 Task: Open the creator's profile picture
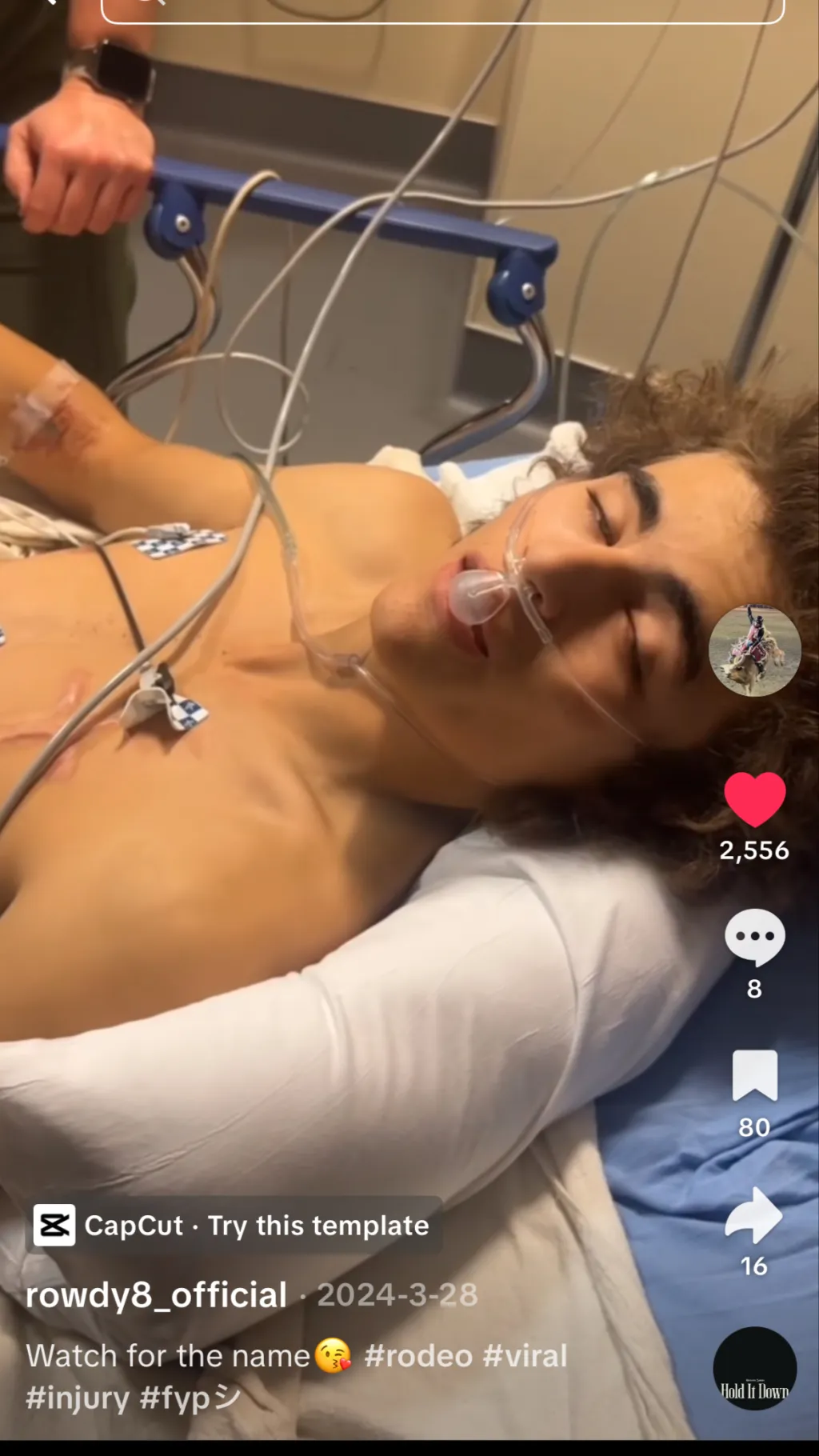754,650
